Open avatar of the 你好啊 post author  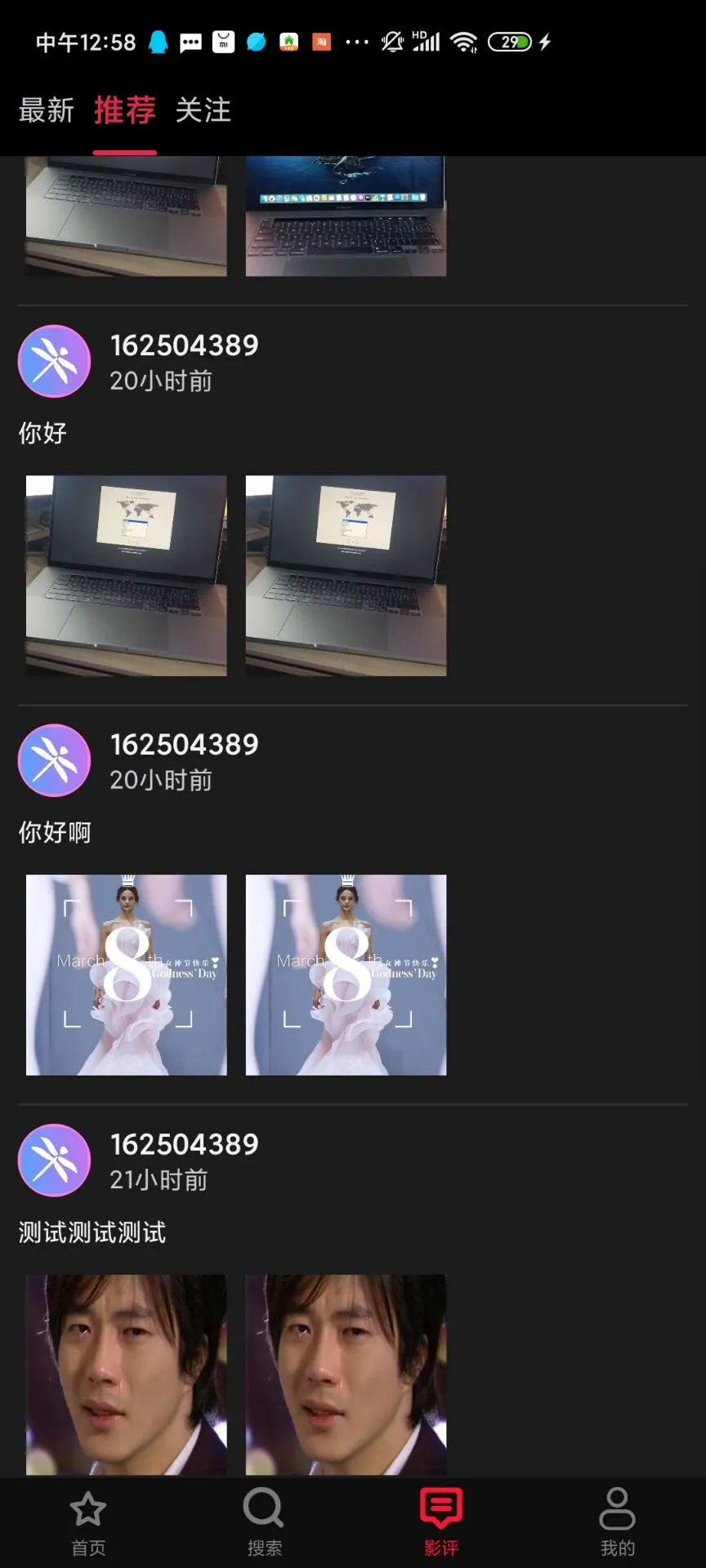tap(54, 760)
